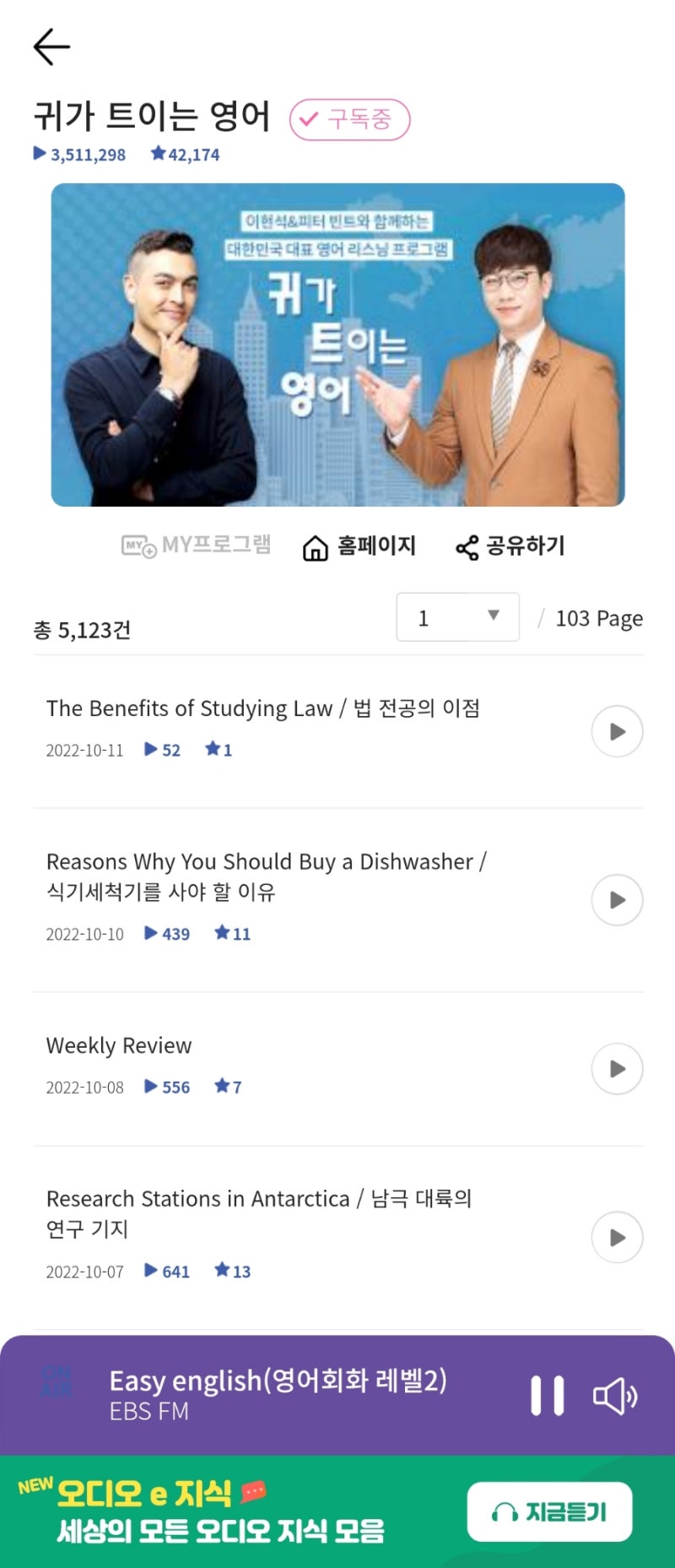Tap the star rating icon showing 42,174
Viewport: 675px width, 1568px height.
[x=159, y=153]
